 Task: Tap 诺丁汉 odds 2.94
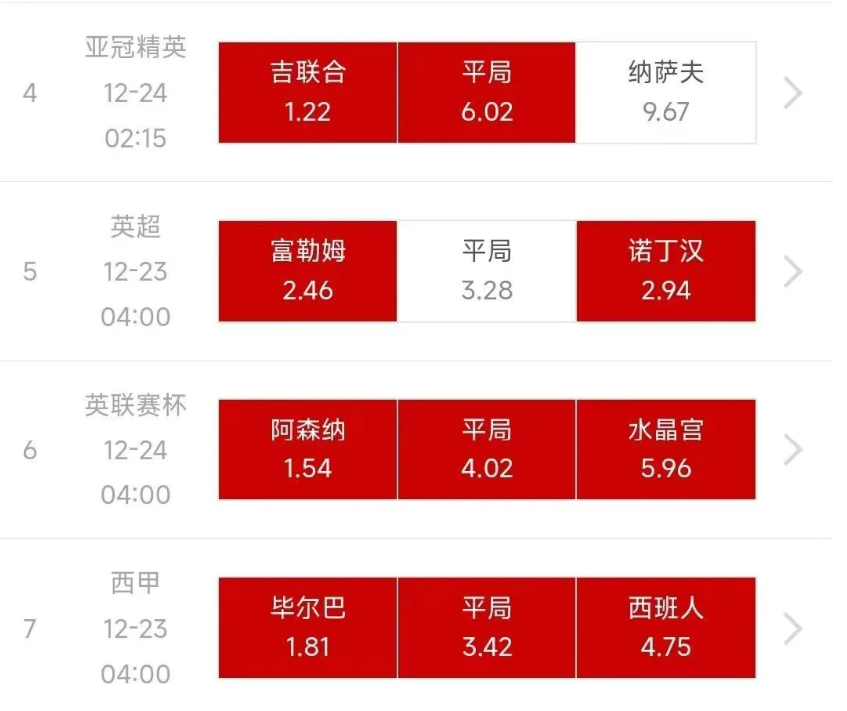click(666, 271)
